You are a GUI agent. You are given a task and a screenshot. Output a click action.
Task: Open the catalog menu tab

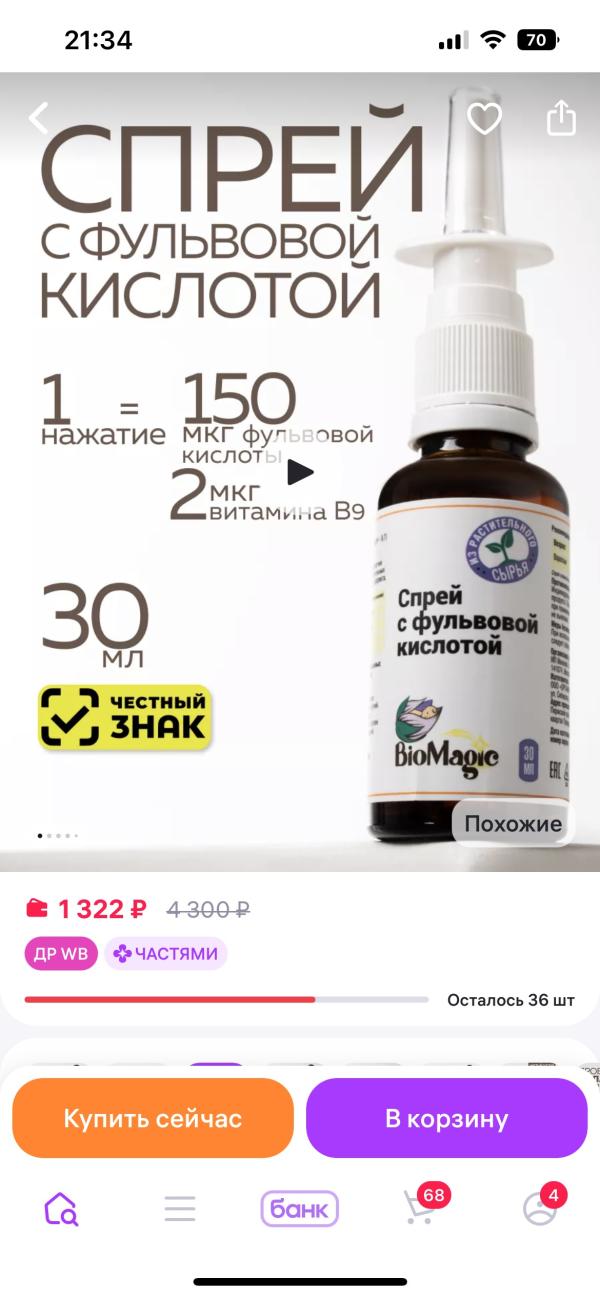tap(180, 1209)
